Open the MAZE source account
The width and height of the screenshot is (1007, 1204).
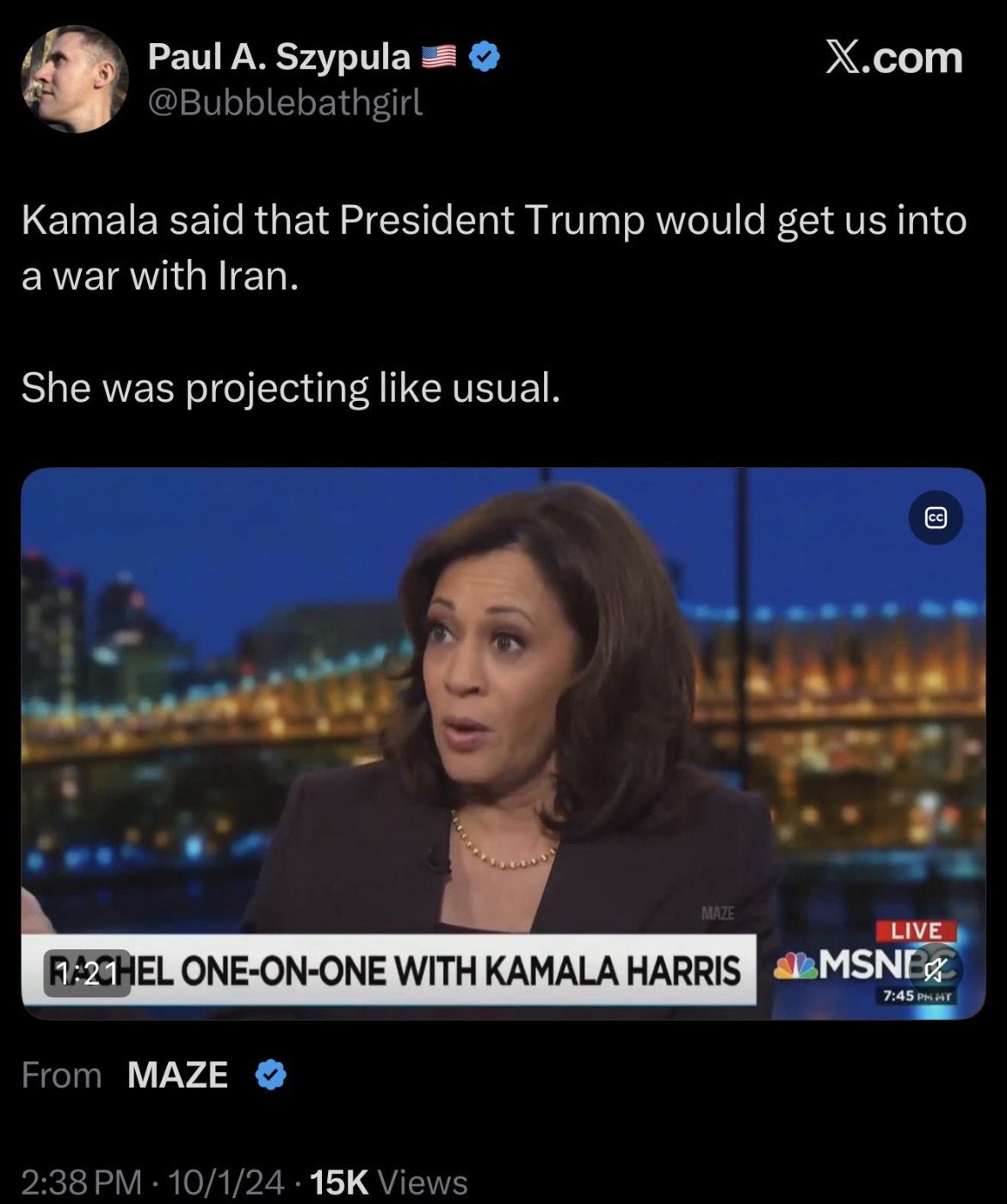click(x=178, y=1075)
